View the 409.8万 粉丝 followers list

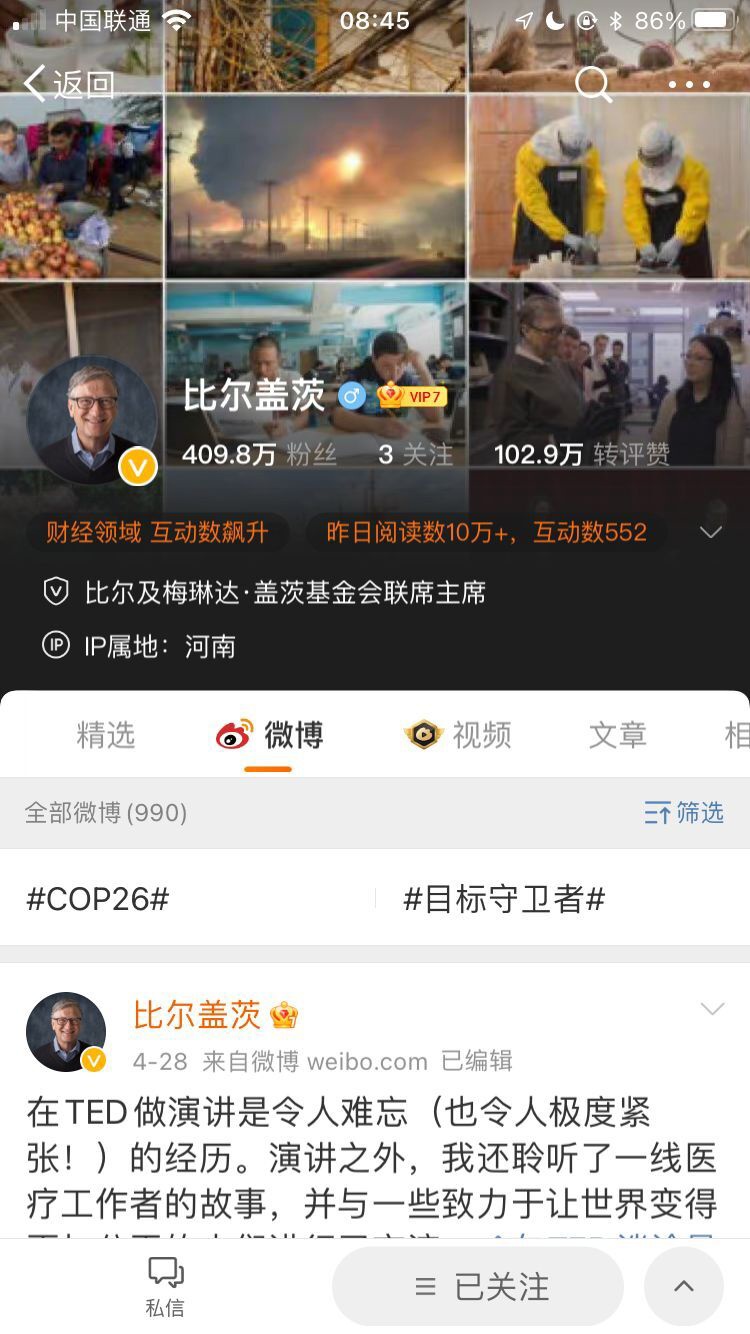[259, 454]
